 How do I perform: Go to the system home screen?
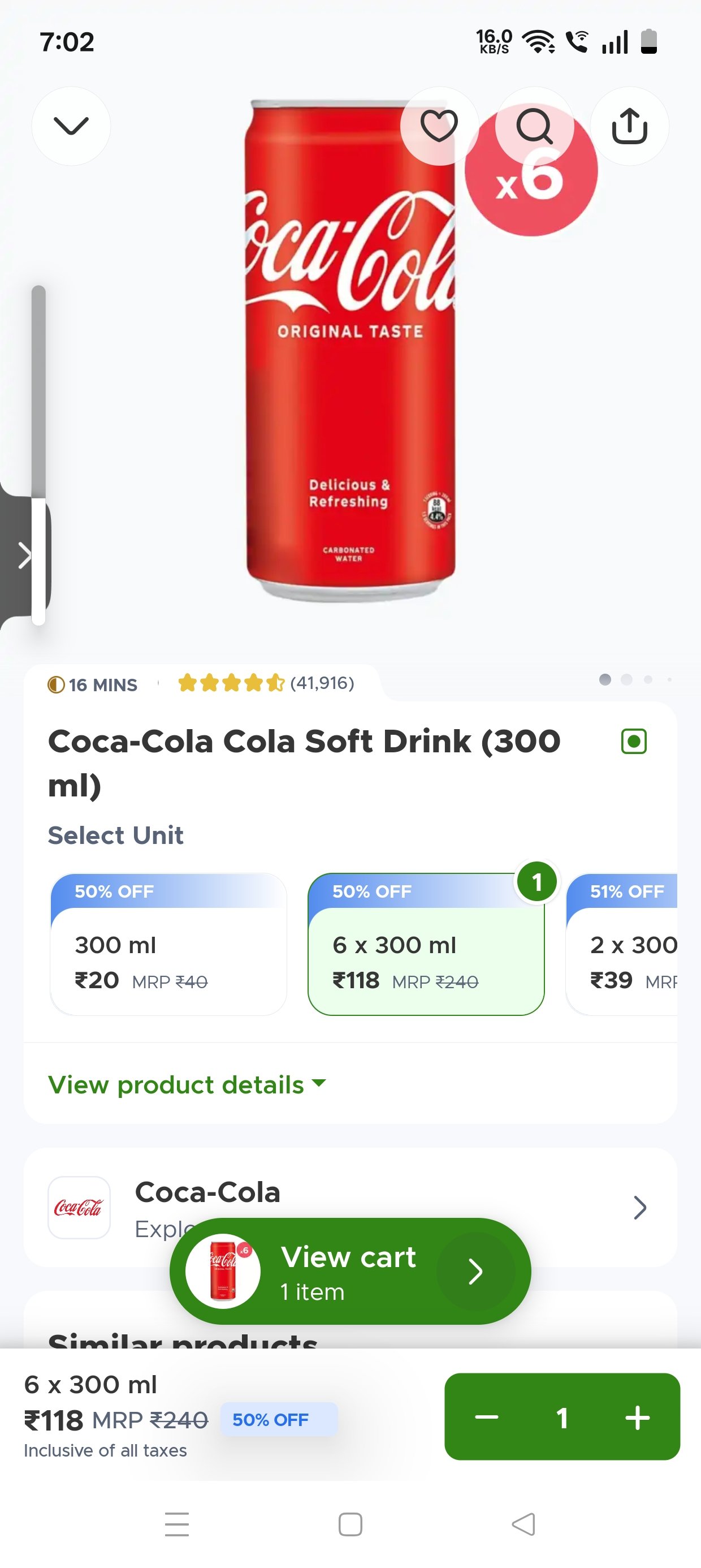(350, 1524)
